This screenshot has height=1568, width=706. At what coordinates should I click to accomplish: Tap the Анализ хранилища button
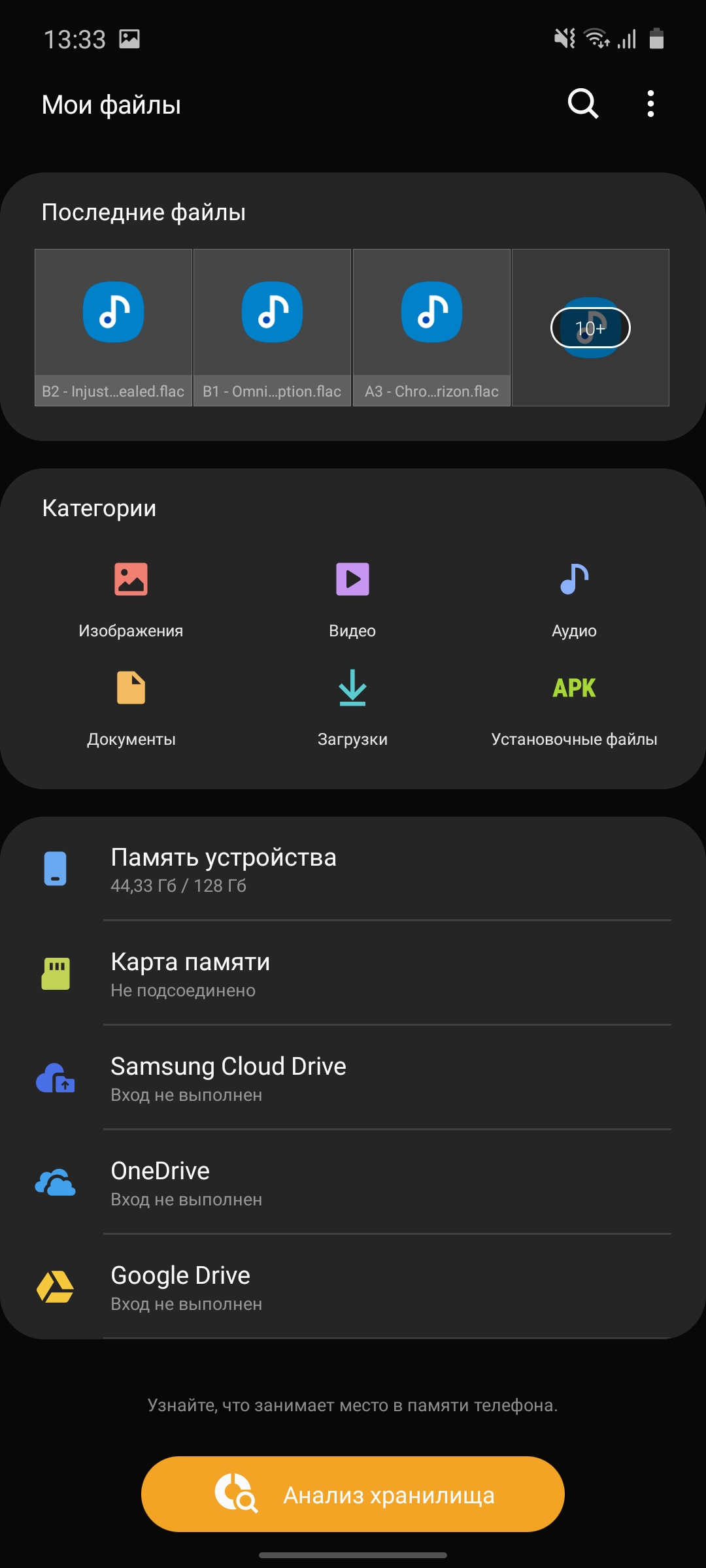point(353,1494)
